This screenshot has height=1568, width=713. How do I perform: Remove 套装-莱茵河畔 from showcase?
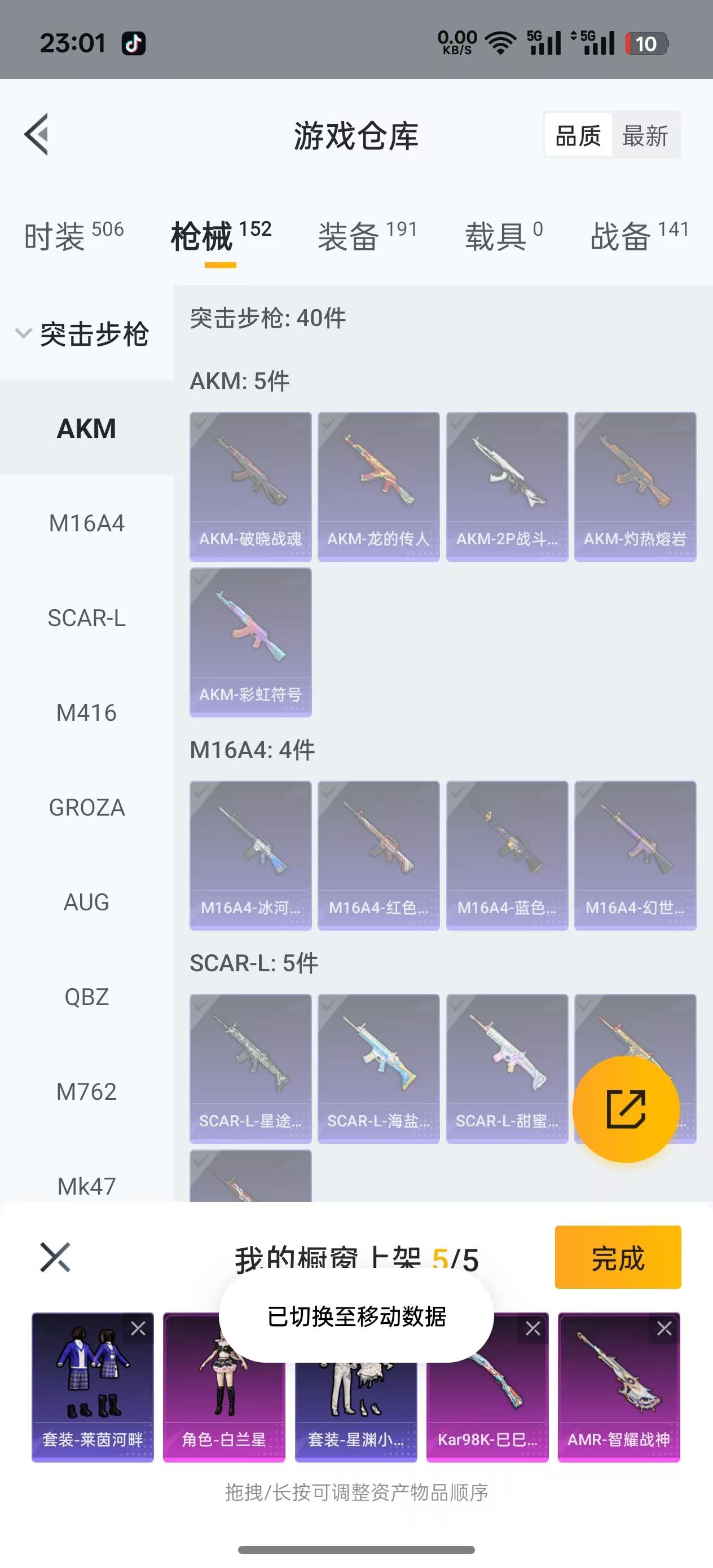pos(138,1329)
